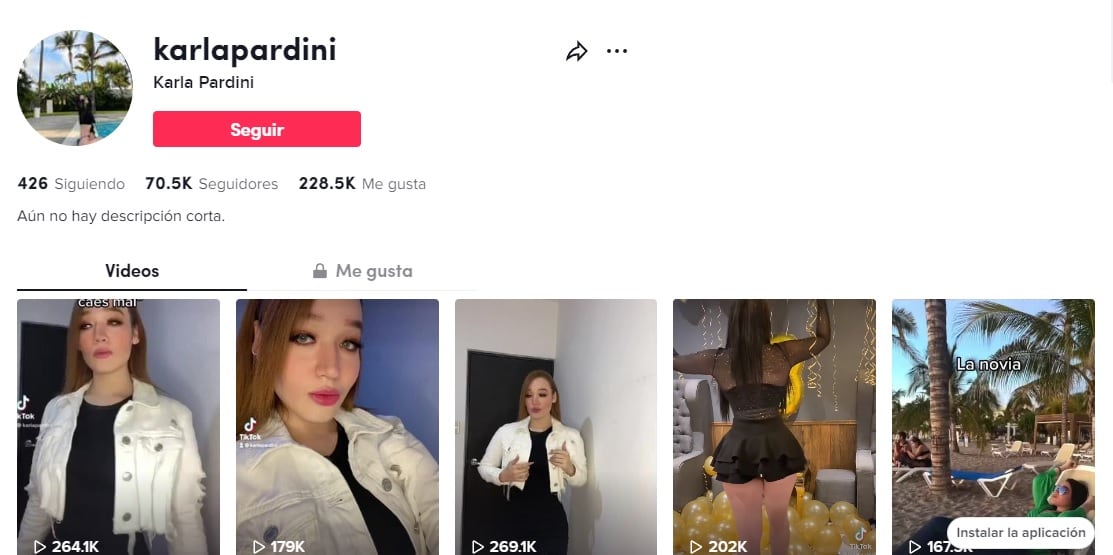Tap Instalar la aplicación button
This screenshot has height=555, width=1113.
(x=1020, y=533)
